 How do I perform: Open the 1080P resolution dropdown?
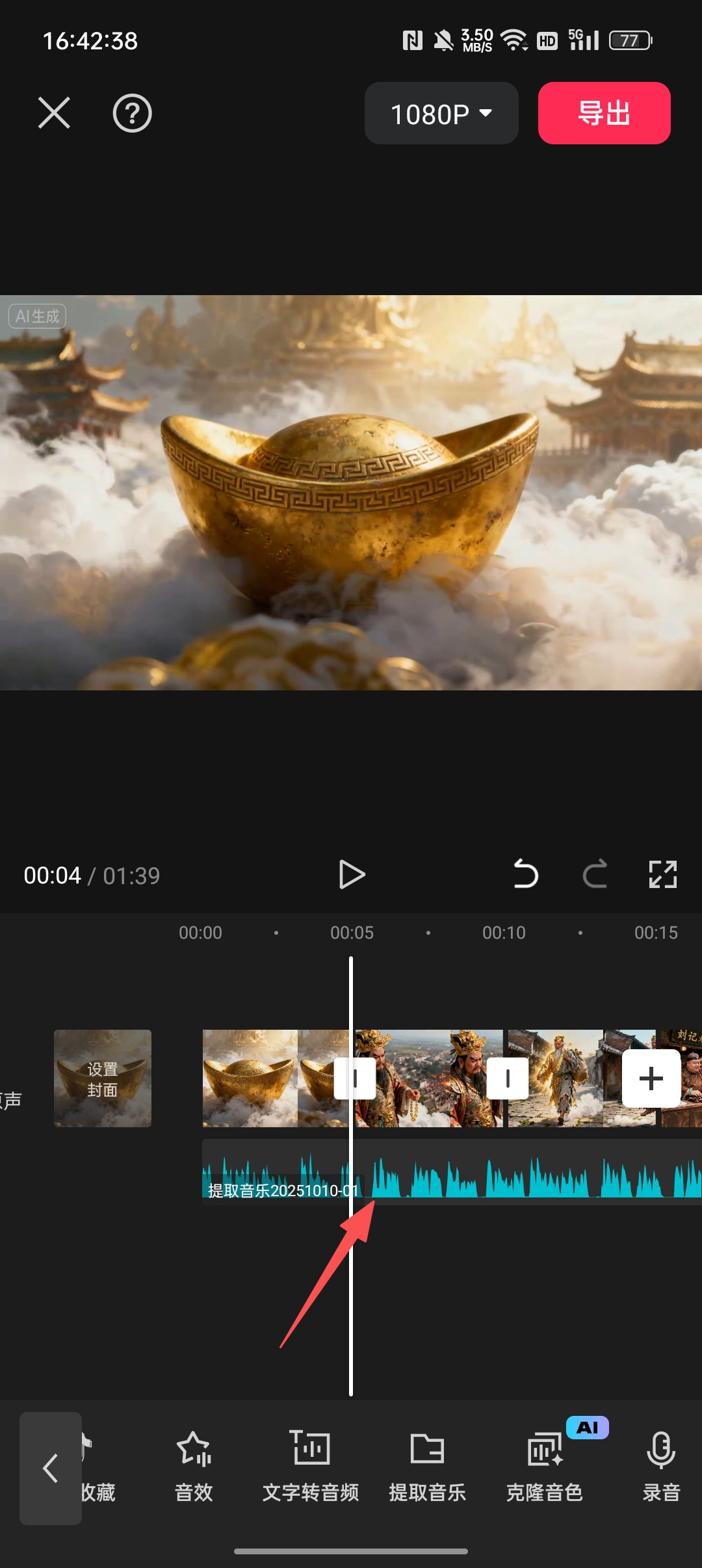click(441, 114)
